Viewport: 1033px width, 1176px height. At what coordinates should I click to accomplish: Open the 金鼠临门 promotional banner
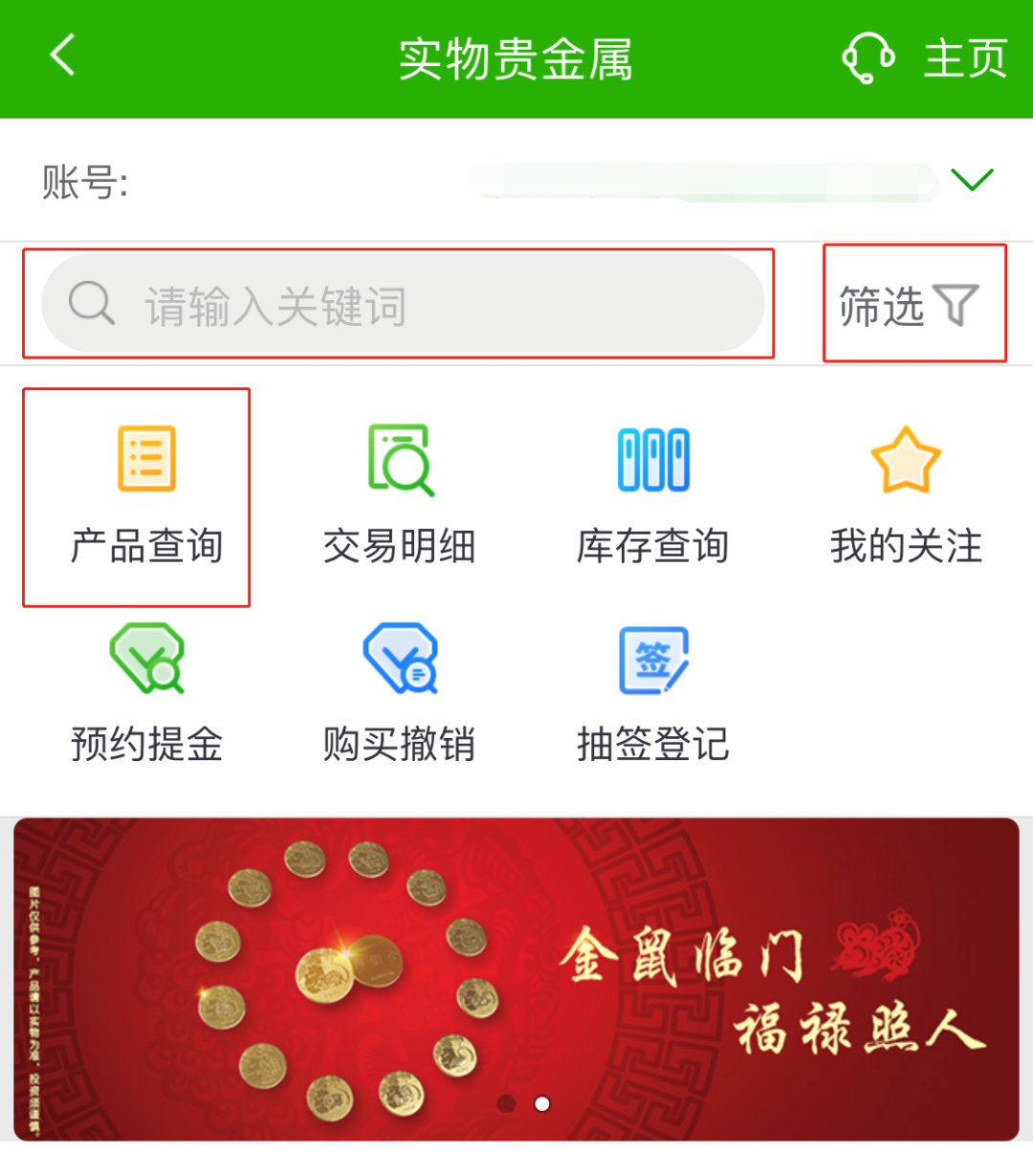[x=516, y=978]
